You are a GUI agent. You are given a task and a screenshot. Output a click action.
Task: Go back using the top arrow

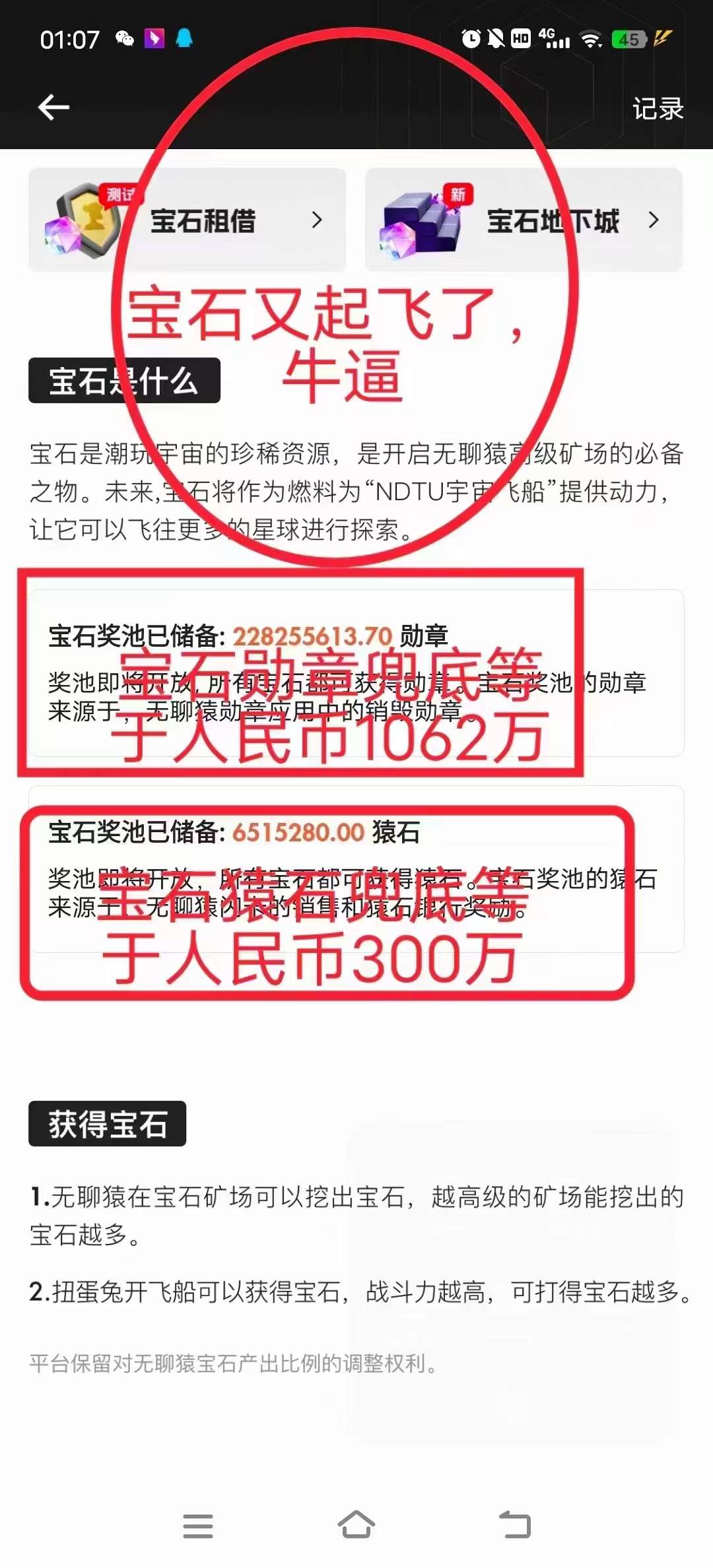[x=53, y=107]
